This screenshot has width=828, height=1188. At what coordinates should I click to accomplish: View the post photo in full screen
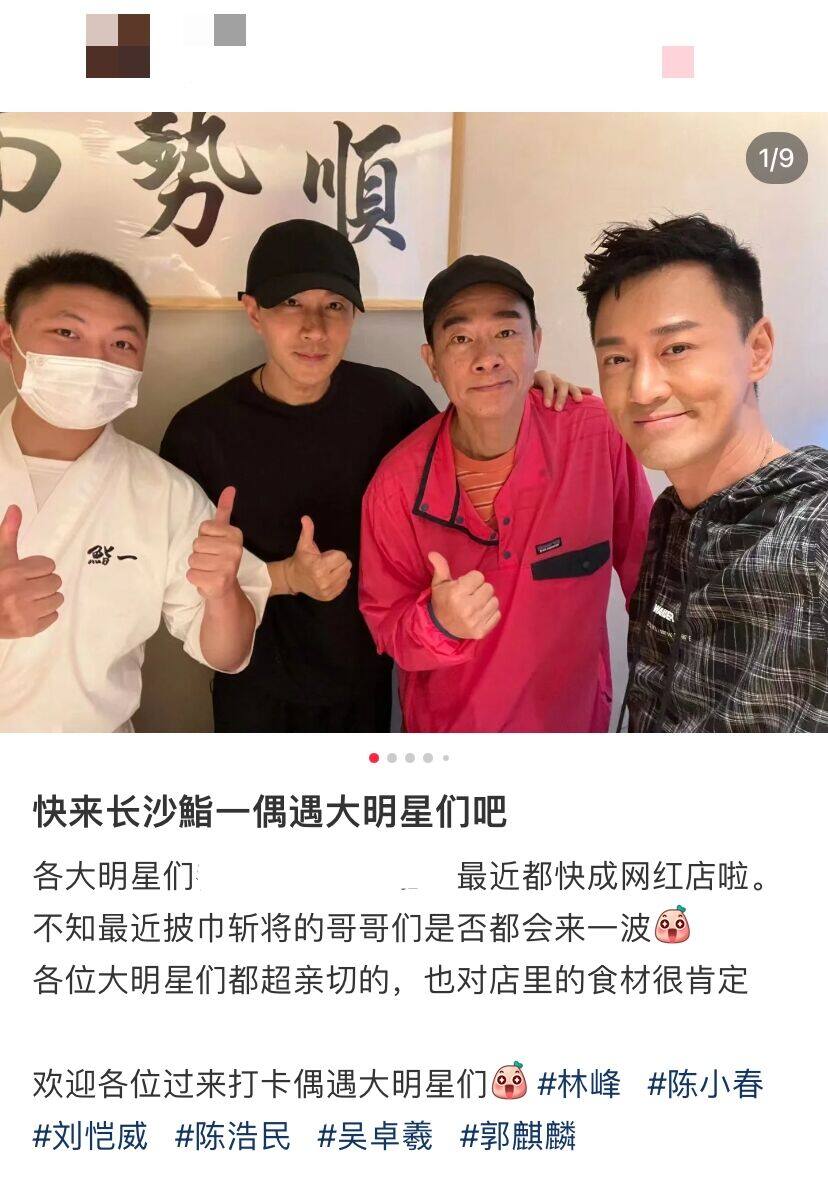pos(414,422)
